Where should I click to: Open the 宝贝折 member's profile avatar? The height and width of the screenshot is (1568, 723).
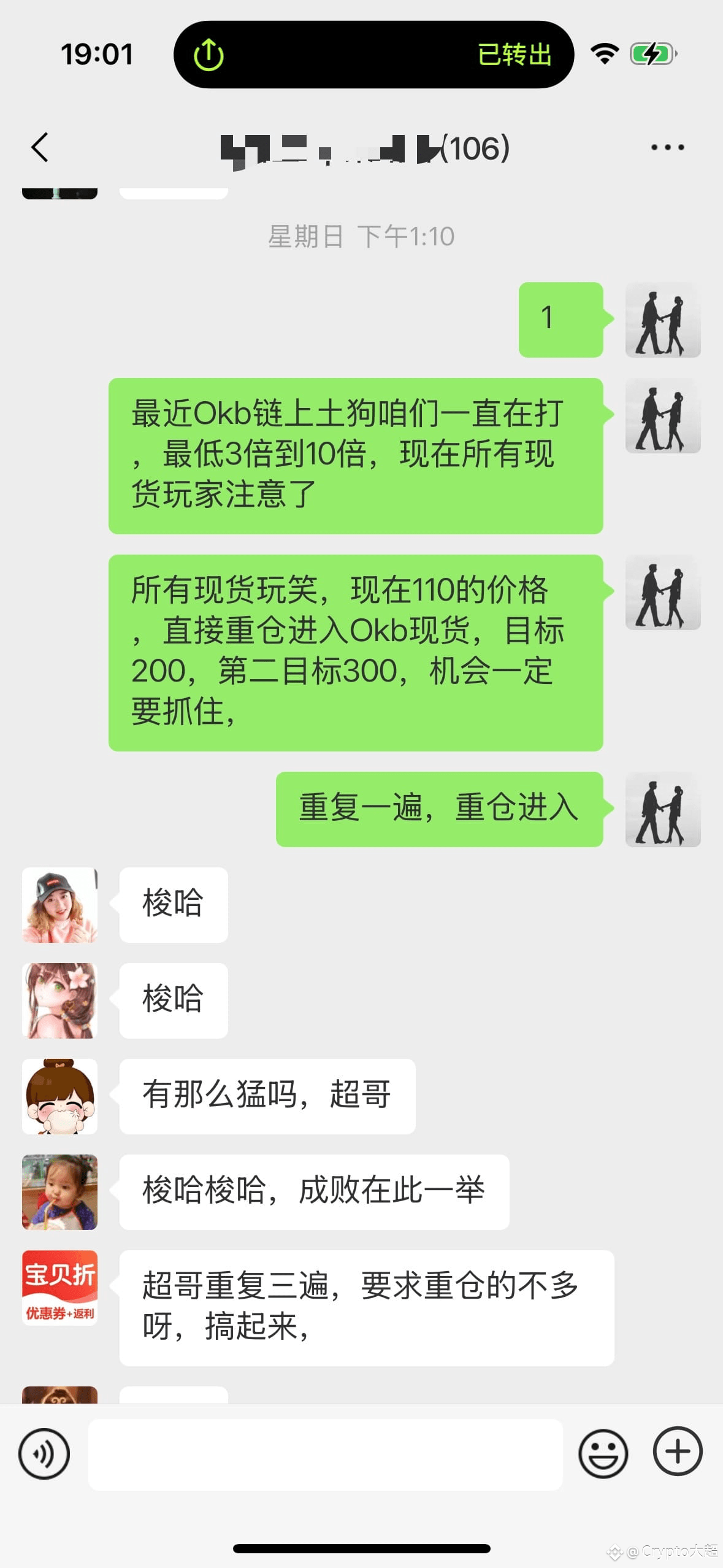[x=59, y=1288]
